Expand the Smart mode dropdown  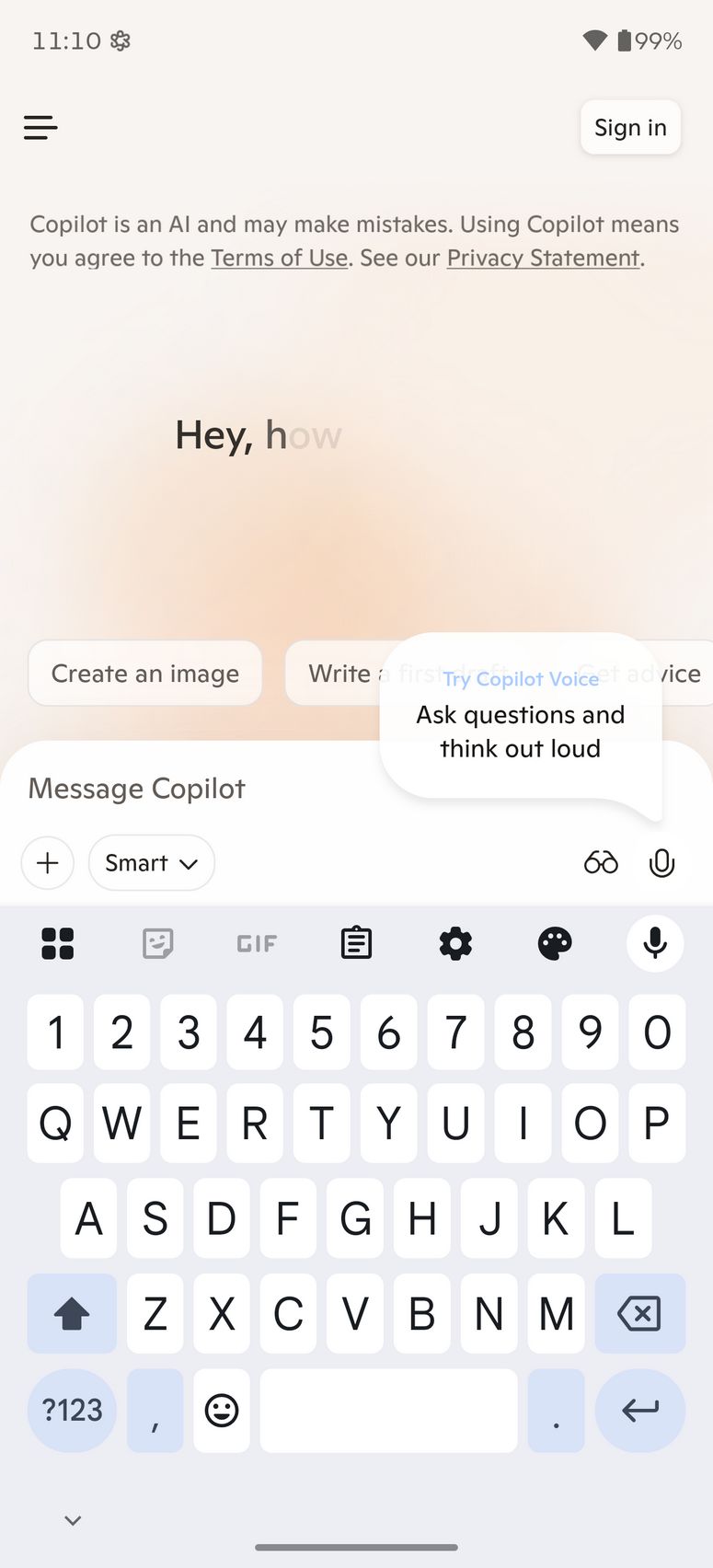[152, 863]
